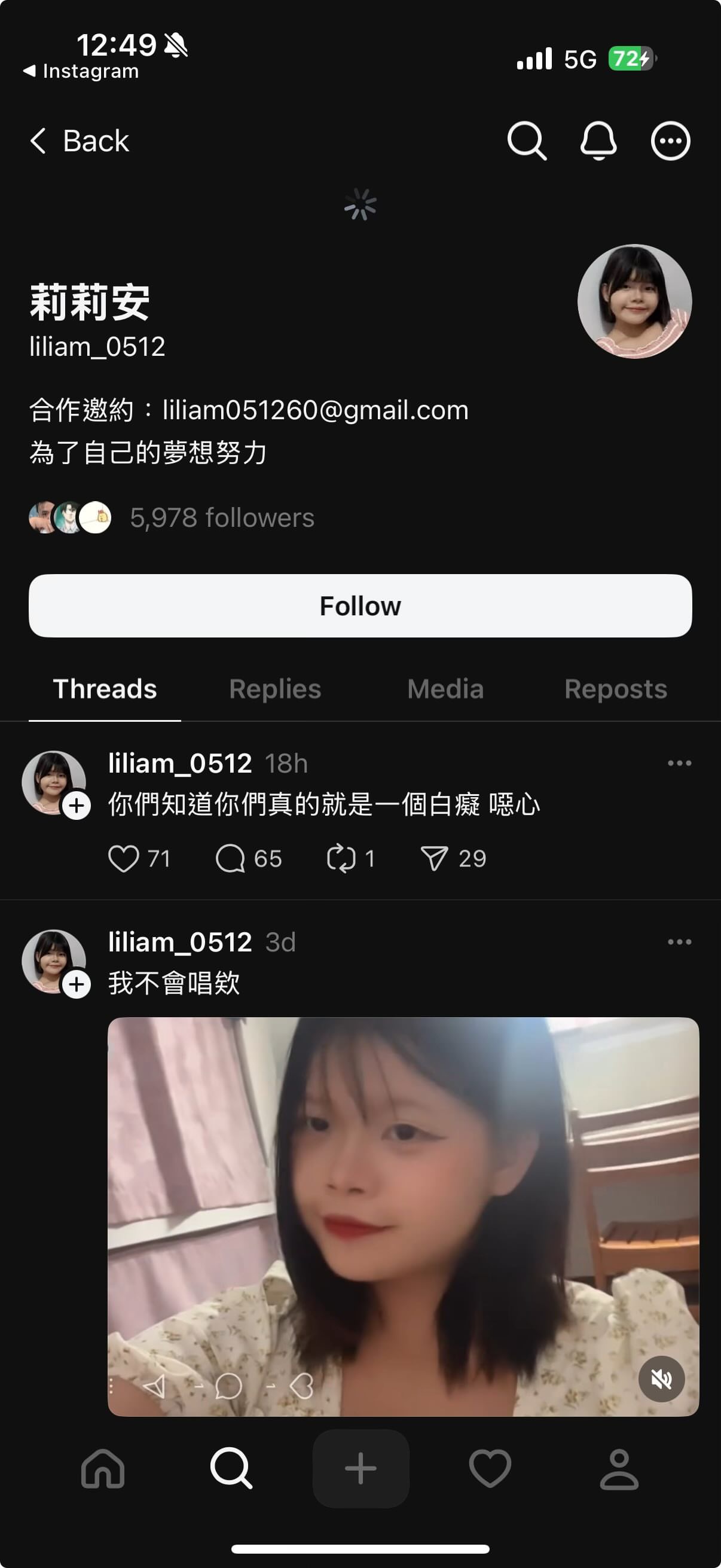The height and width of the screenshot is (1568, 721).
Task: Go back using the Back button
Action: tap(79, 141)
